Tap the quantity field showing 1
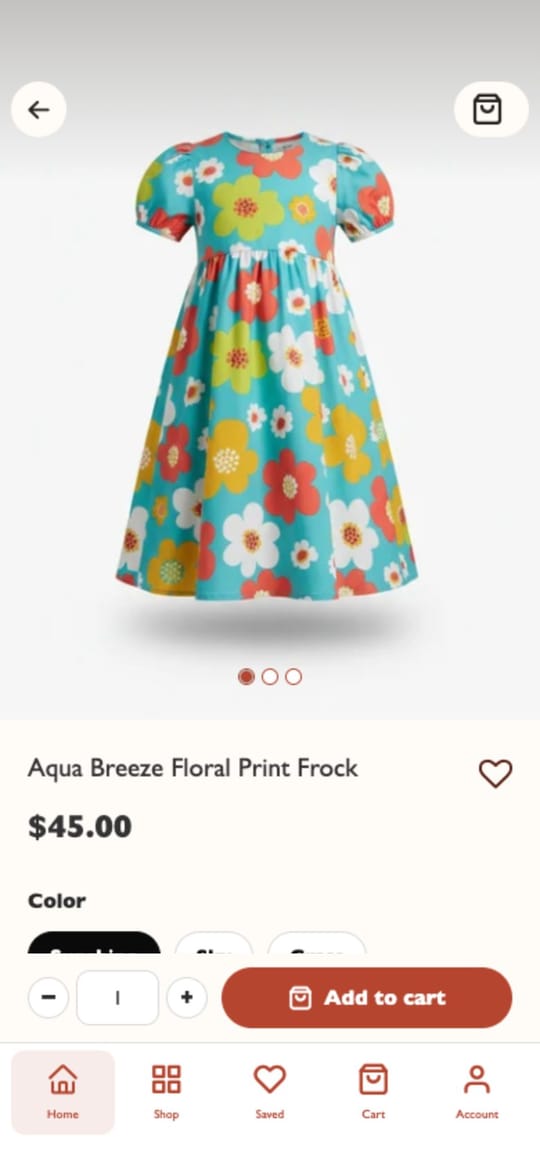540x1168 pixels. coord(118,997)
